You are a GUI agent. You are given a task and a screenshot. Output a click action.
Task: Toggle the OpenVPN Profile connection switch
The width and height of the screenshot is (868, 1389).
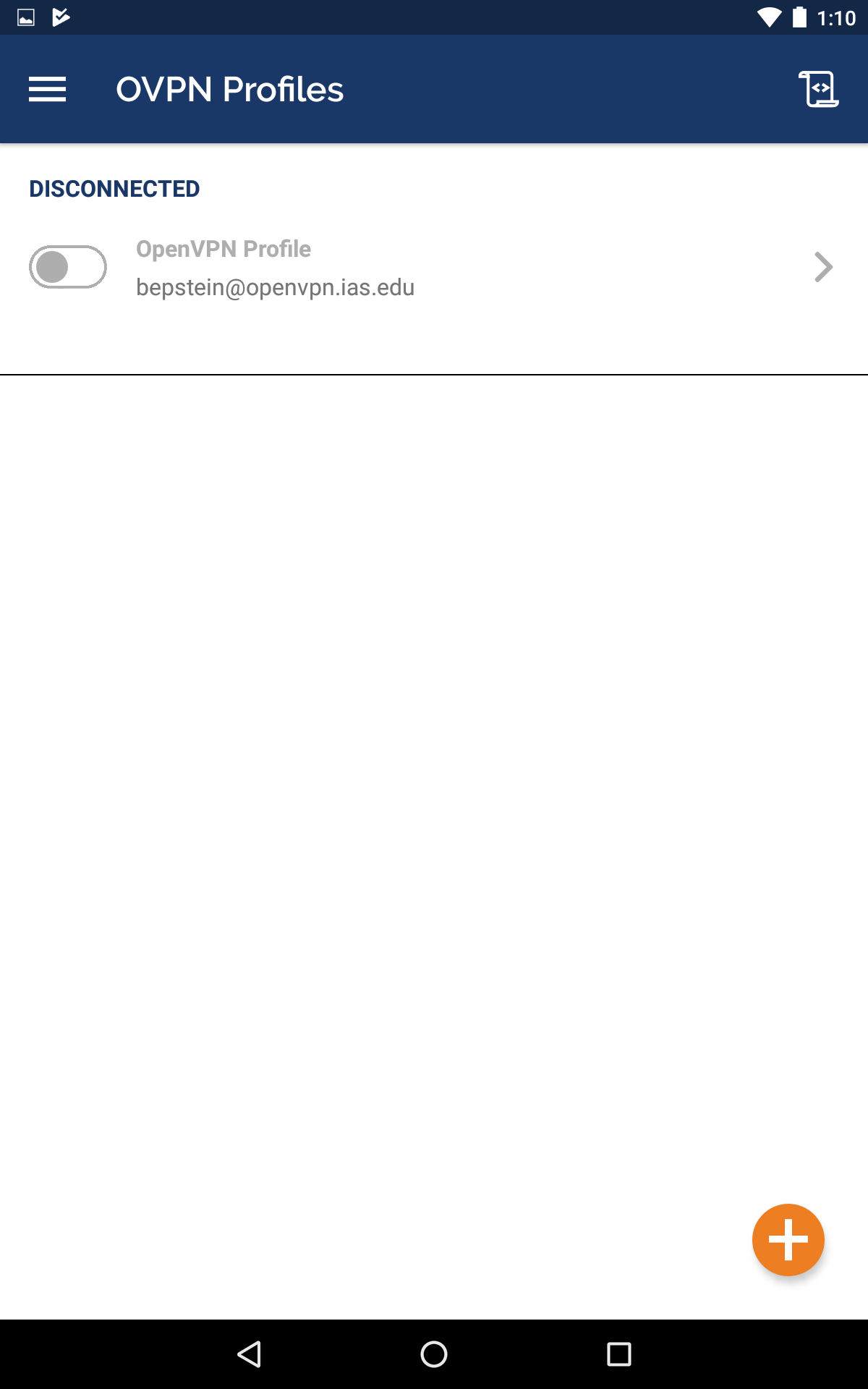pos(68,267)
